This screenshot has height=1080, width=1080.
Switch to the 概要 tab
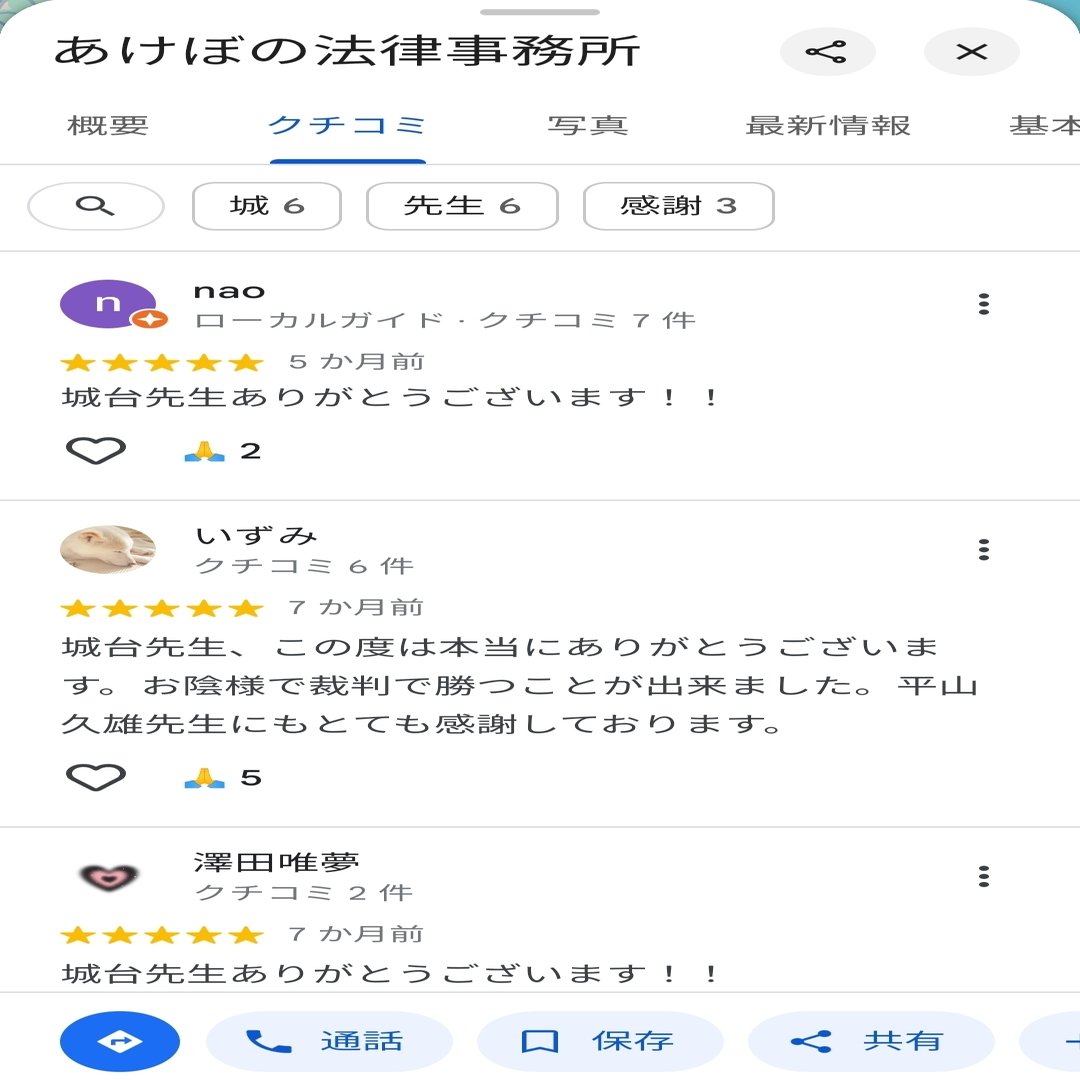click(108, 126)
